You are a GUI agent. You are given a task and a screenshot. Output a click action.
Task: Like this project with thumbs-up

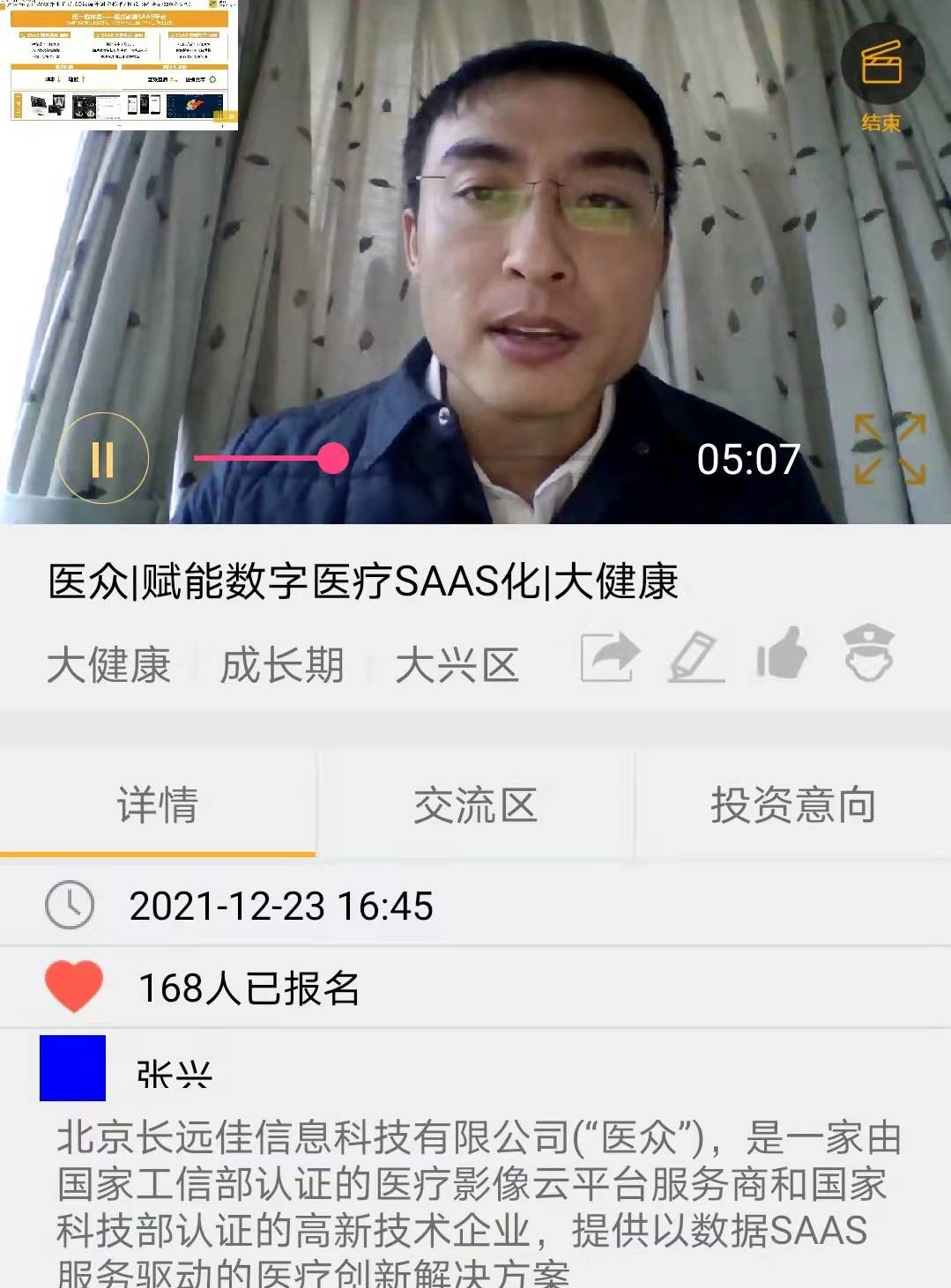782,654
